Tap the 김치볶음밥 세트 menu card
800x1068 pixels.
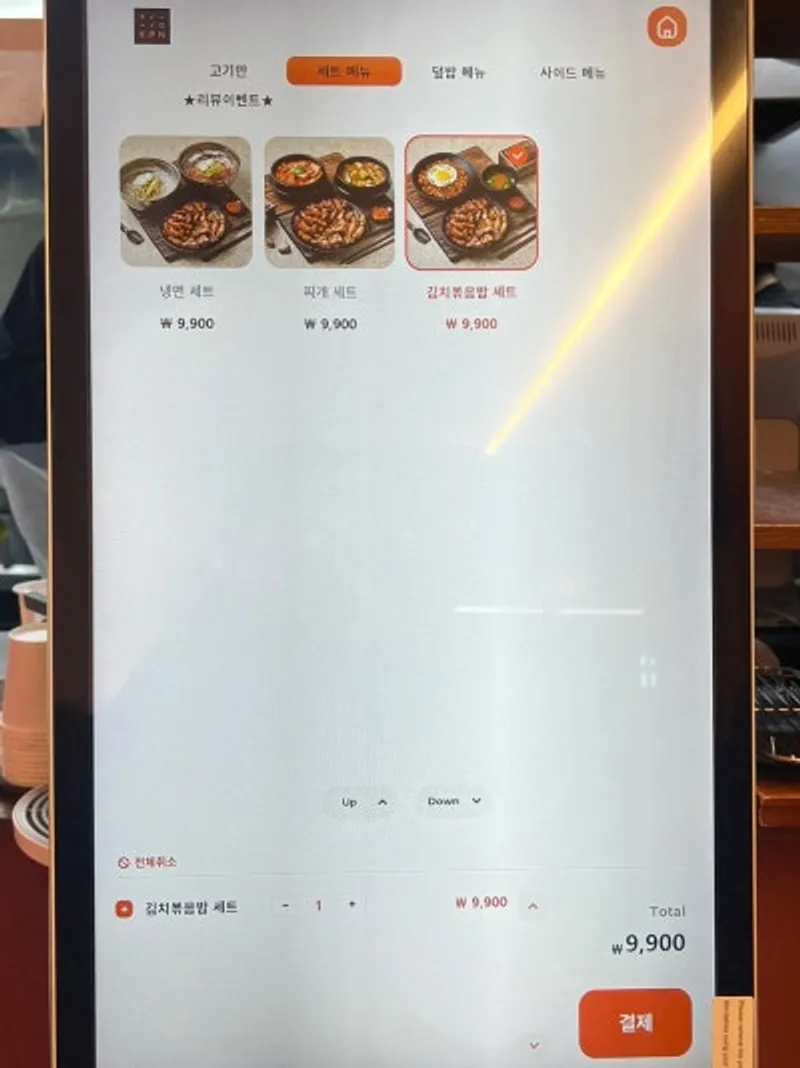click(x=471, y=203)
